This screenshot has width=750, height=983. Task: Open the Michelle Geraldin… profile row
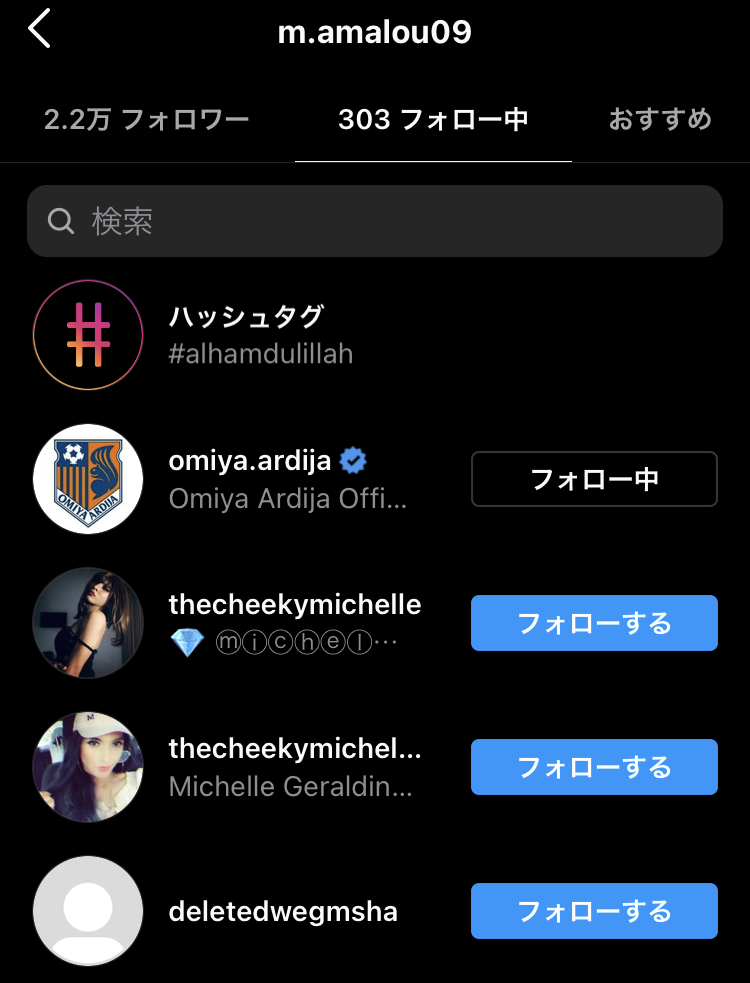pyautogui.click(x=294, y=767)
